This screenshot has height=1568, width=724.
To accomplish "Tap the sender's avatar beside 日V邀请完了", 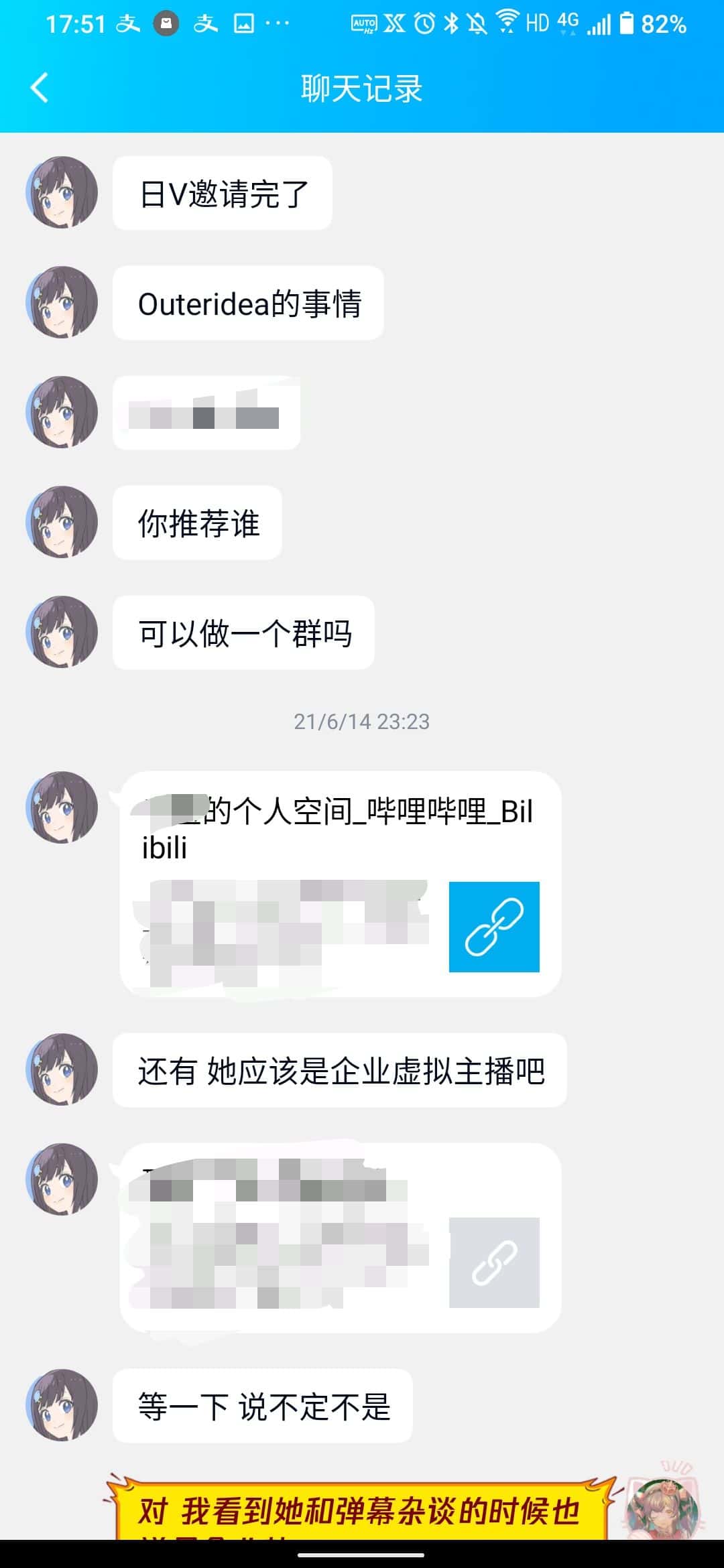I will tap(62, 192).
